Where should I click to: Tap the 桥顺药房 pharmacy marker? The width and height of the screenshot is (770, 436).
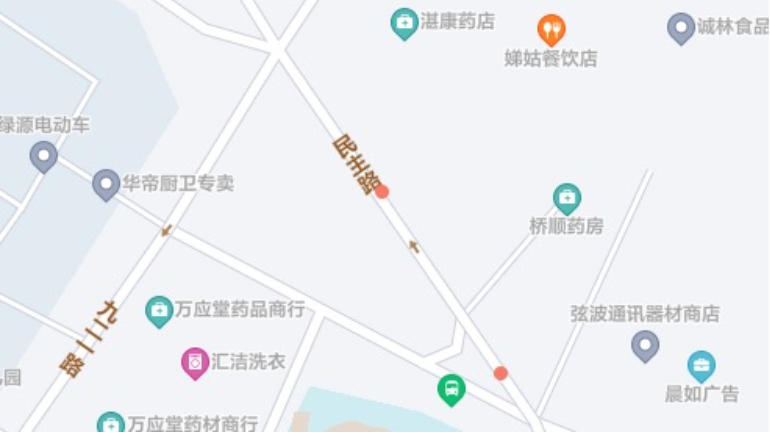coord(567,198)
